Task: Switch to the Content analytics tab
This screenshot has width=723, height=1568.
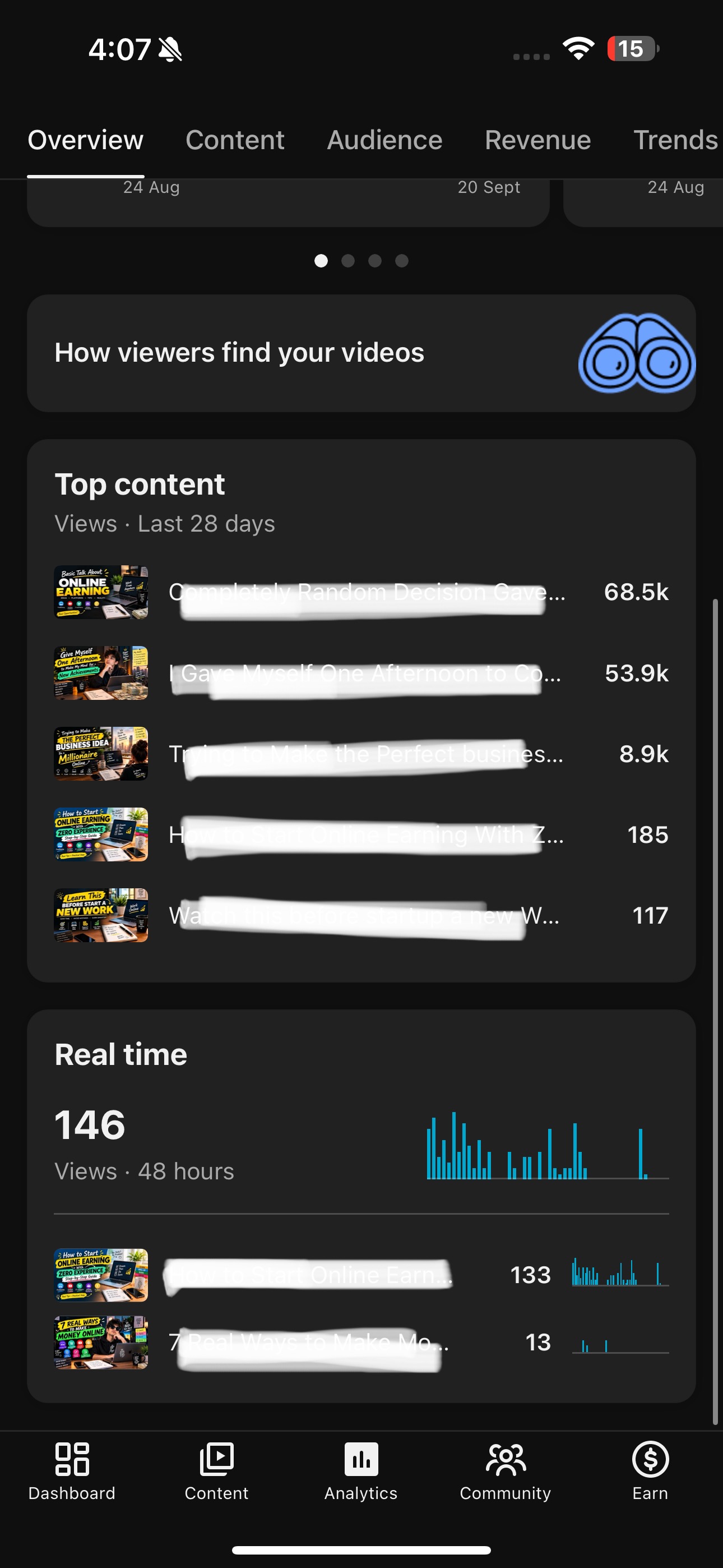Action: pos(235,140)
